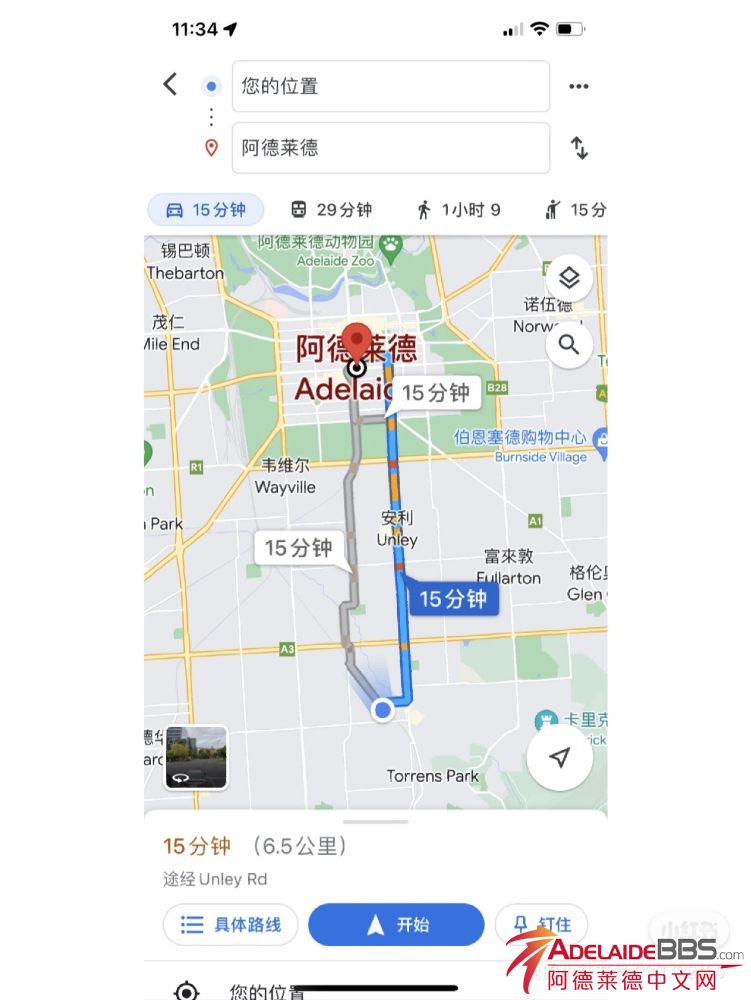Re-center map on my location
The image size is (751, 1000).
(x=560, y=757)
